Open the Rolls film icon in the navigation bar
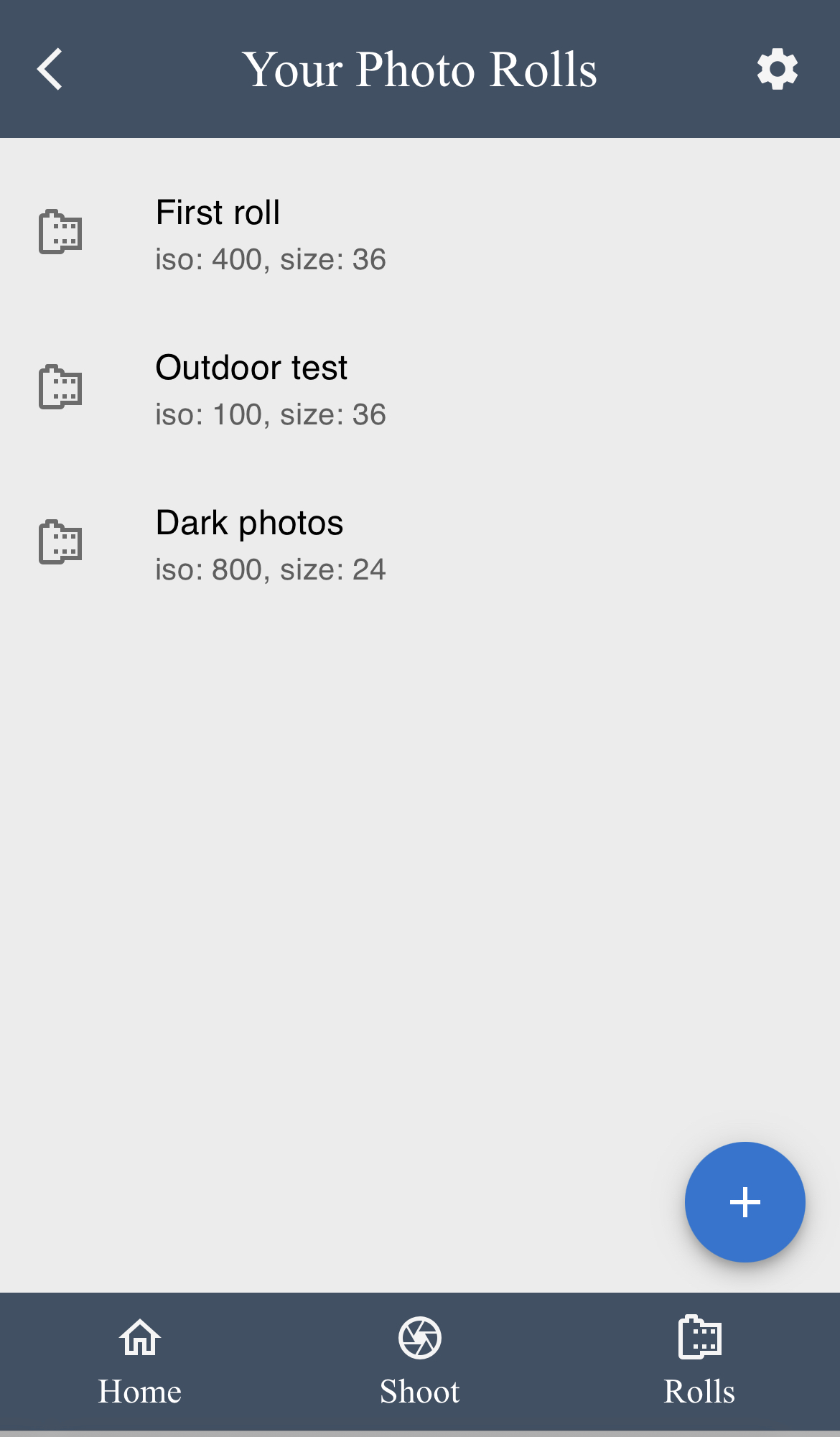Image resolution: width=840 pixels, height=1437 pixels. tap(700, 1338)
